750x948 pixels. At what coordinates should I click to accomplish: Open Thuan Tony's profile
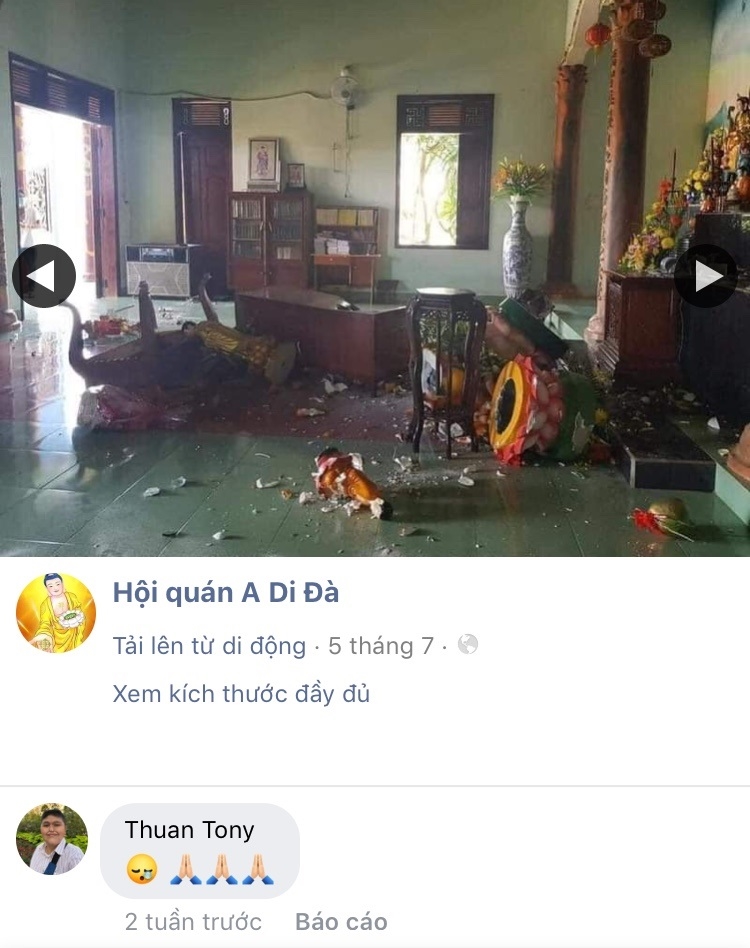190,829
